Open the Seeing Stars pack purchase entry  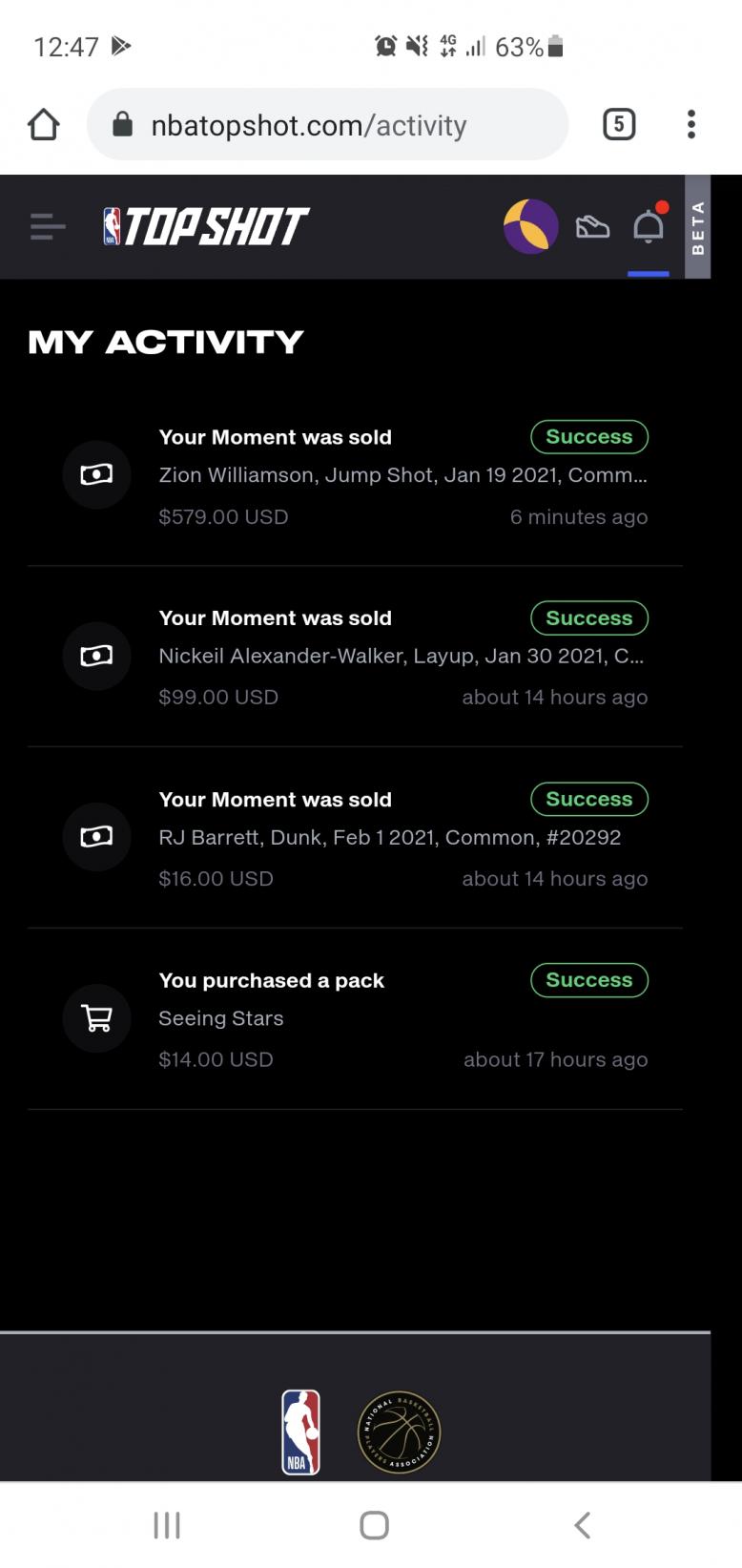[x=355, y=1019]
